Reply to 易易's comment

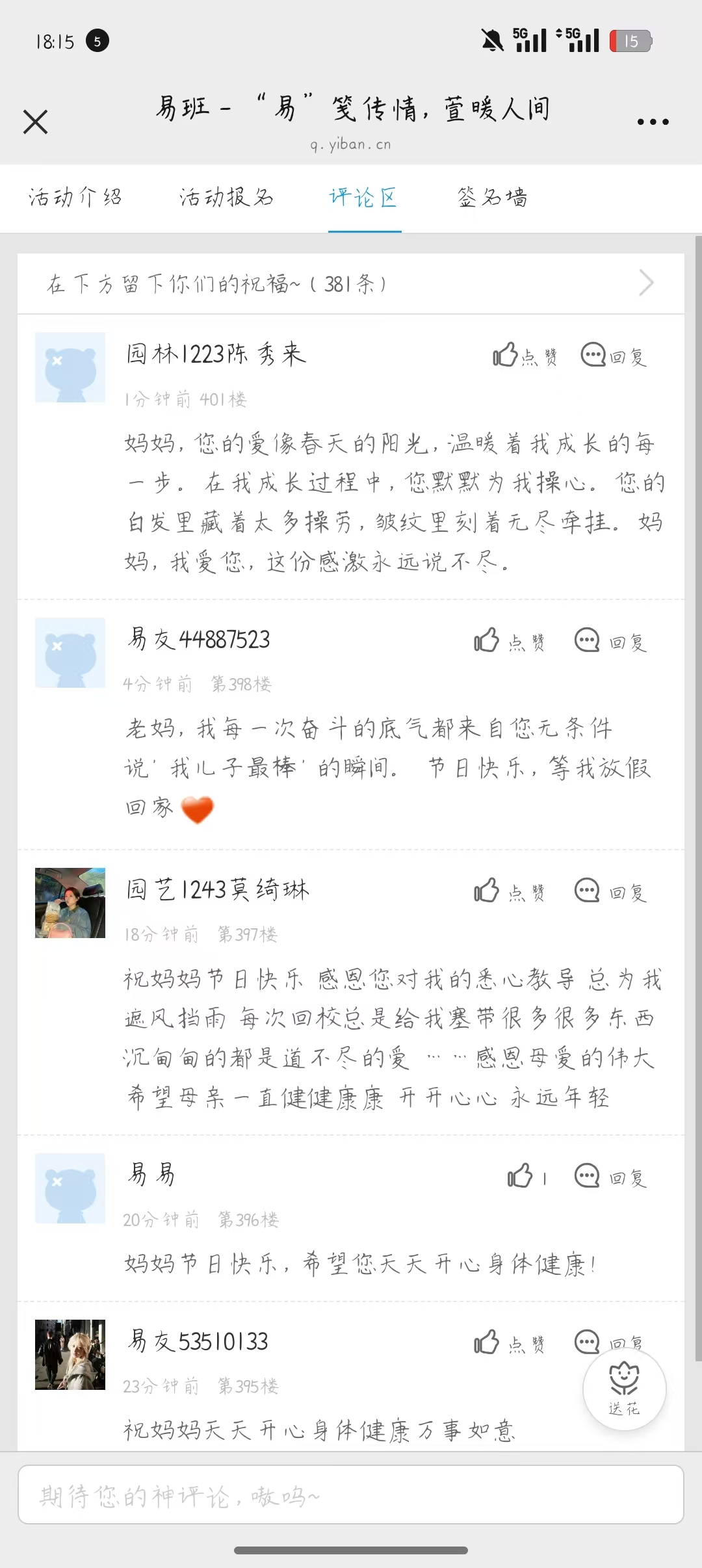[x=610, y=1177]
